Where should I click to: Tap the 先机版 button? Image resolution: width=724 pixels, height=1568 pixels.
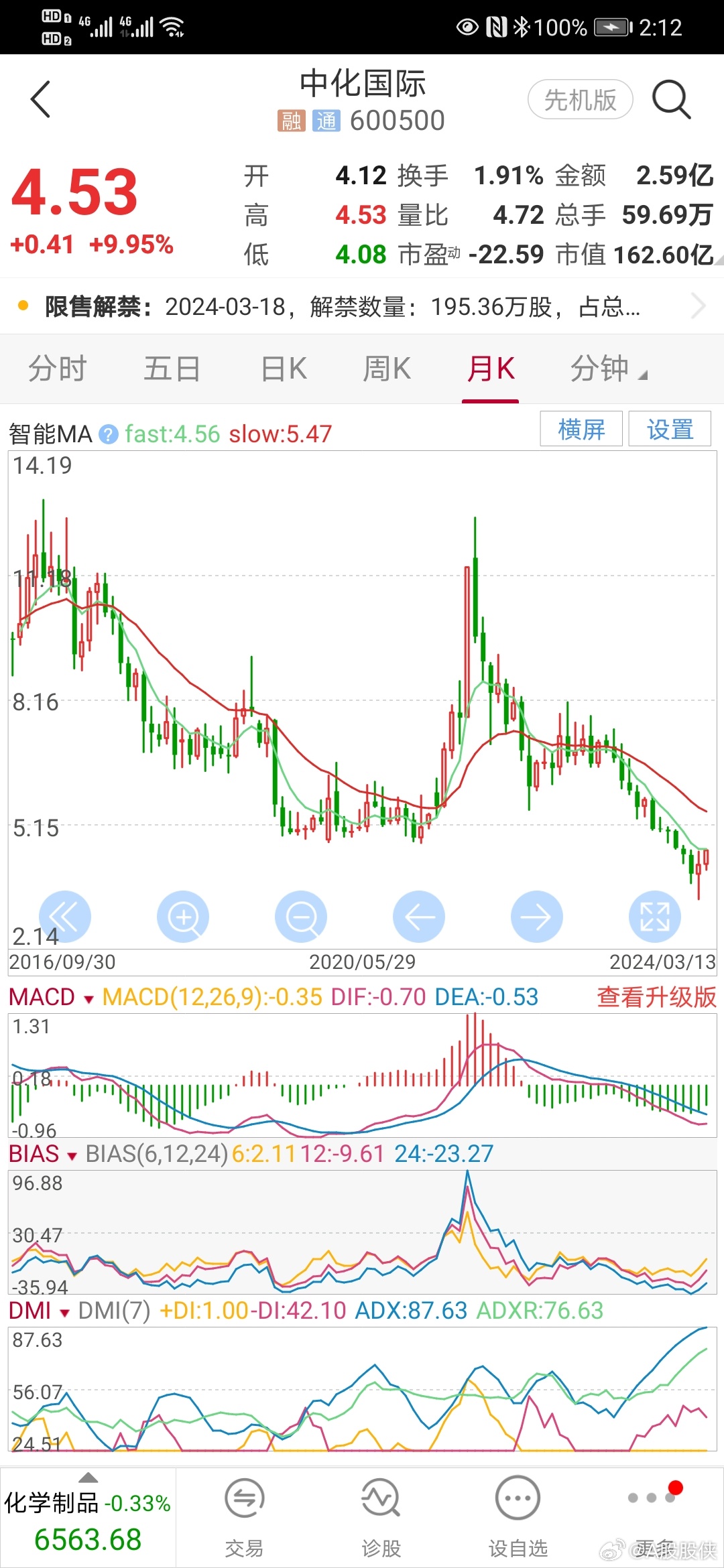point(581,99)
